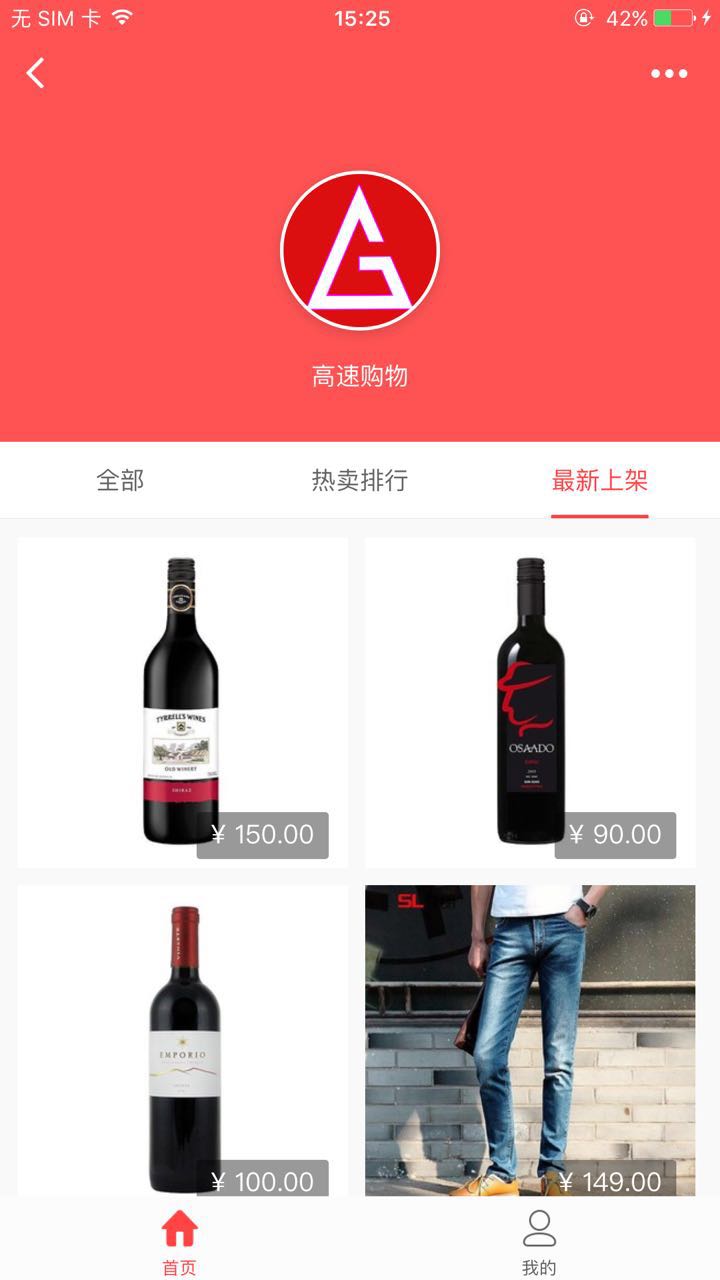The image size is (720, 1280).
Task: Tap the 高速购物 shop avatar
Action: [360, 250]
